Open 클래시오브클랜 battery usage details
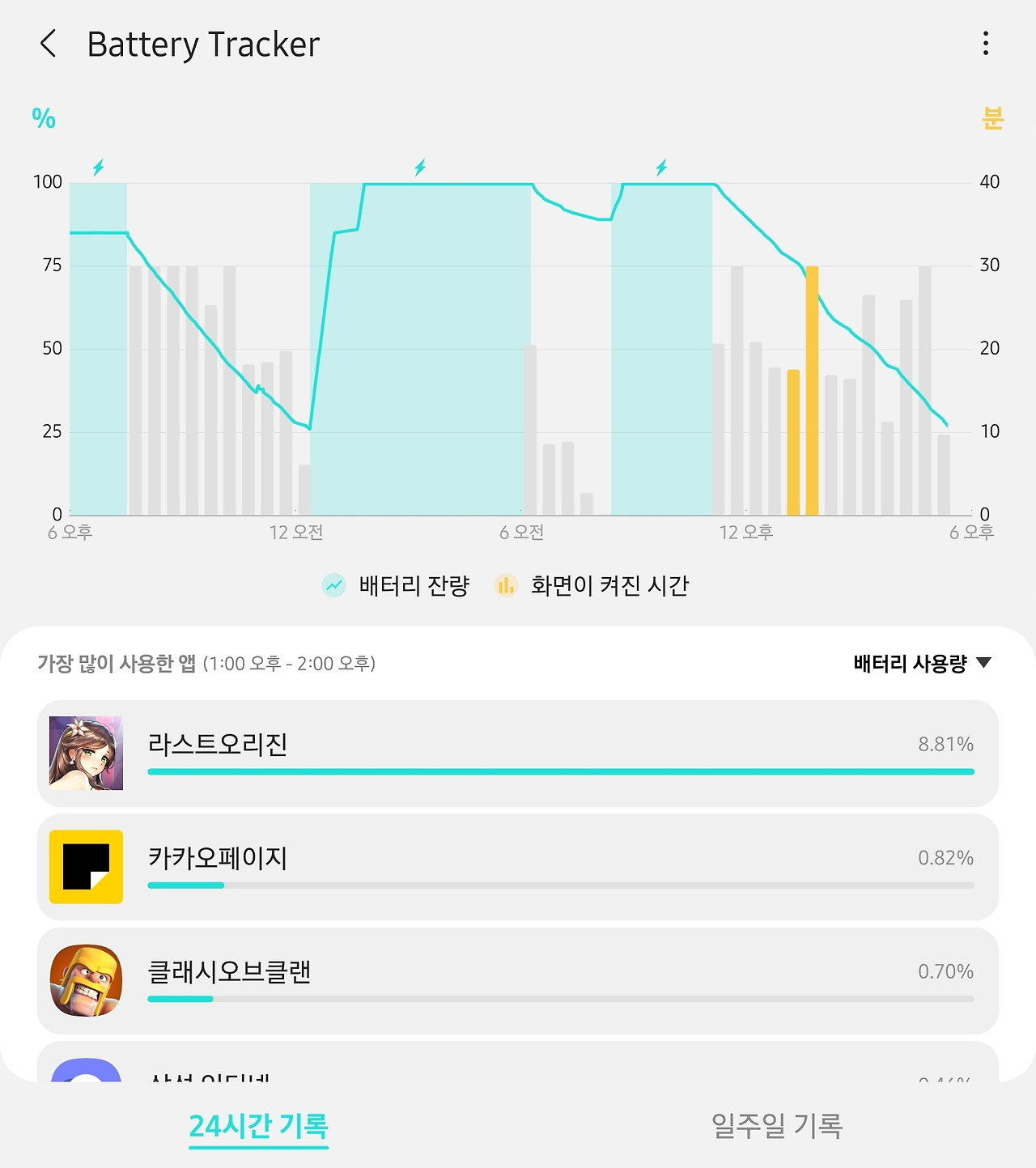The height and width of the screenshot is (1168, 1036). (518, 980)
